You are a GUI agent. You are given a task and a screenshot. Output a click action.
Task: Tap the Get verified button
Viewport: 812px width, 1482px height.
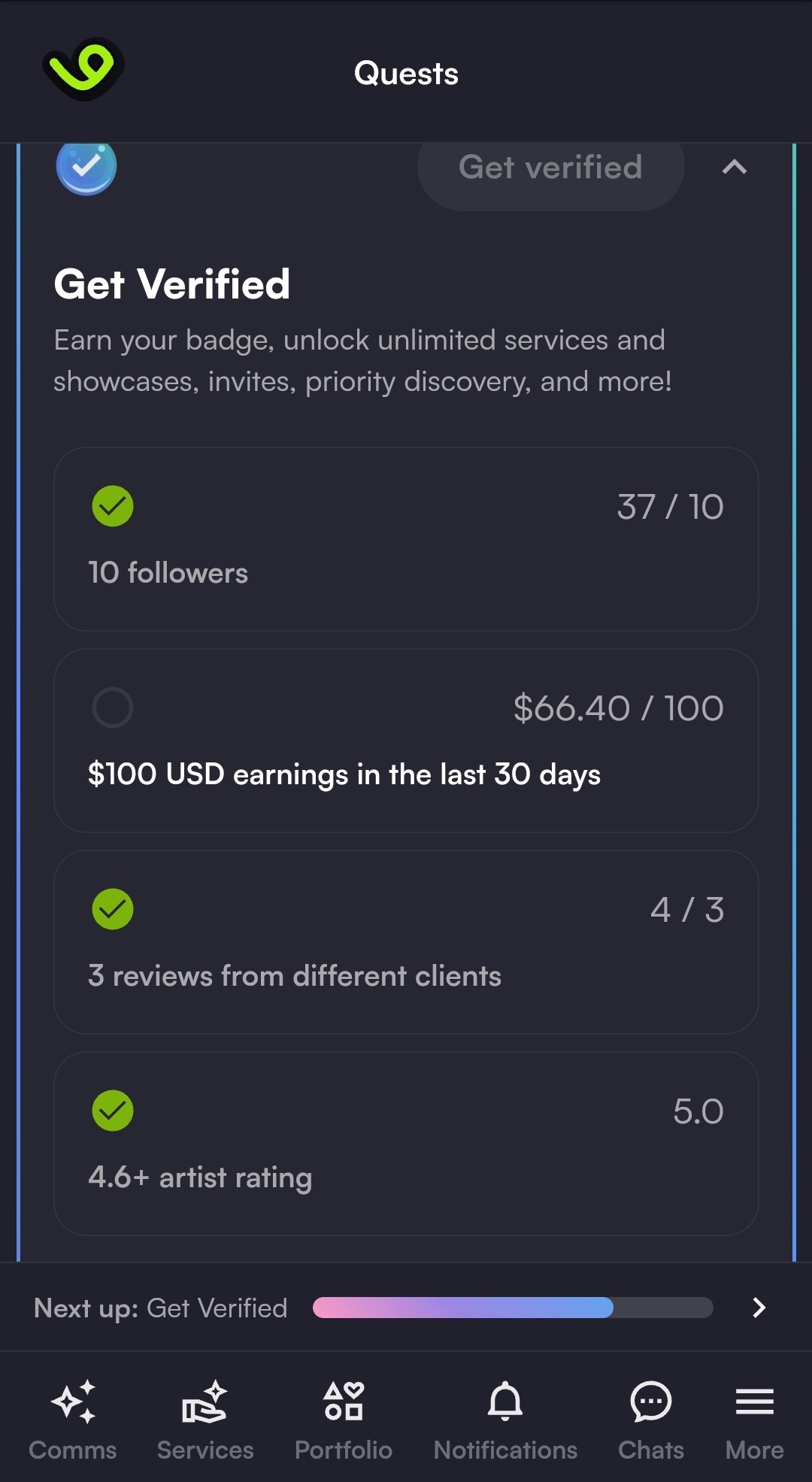(x=550, y=168)
